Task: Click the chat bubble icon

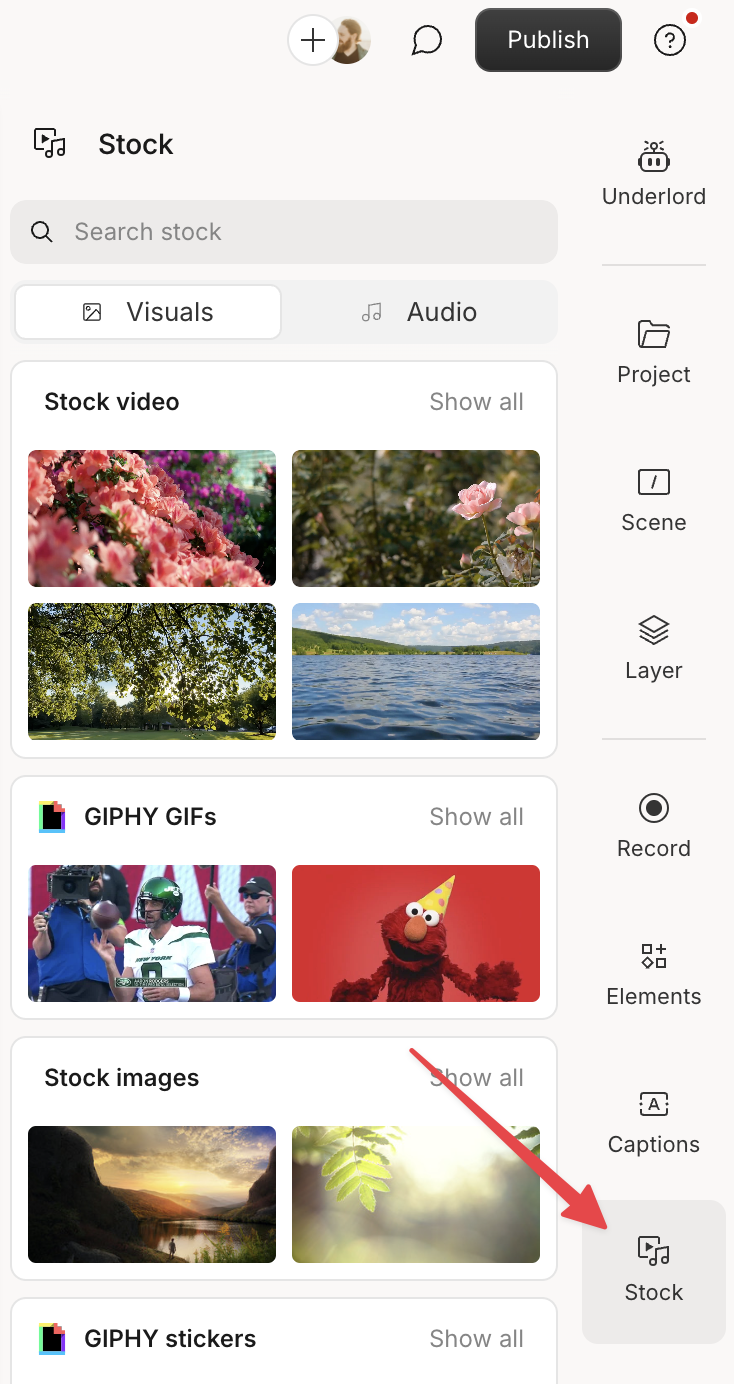Action: click(427, 40)
